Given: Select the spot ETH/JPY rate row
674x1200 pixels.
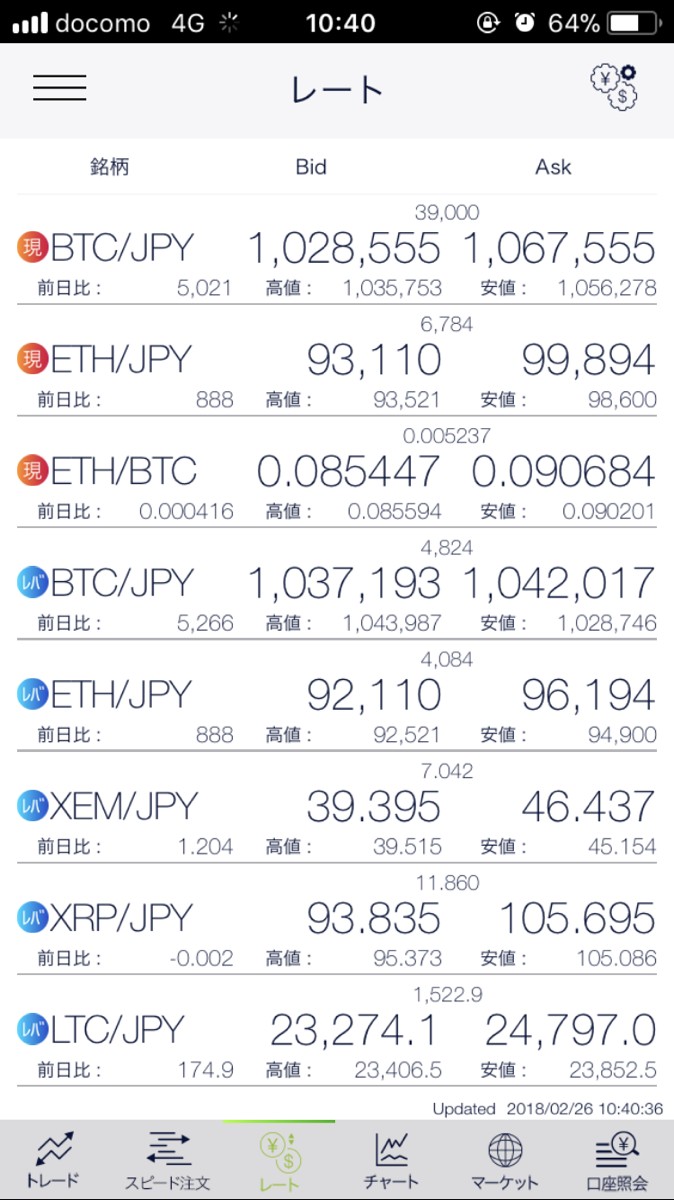Looking at the screenshot, I should pyautogui.click(x=337, y=362).
